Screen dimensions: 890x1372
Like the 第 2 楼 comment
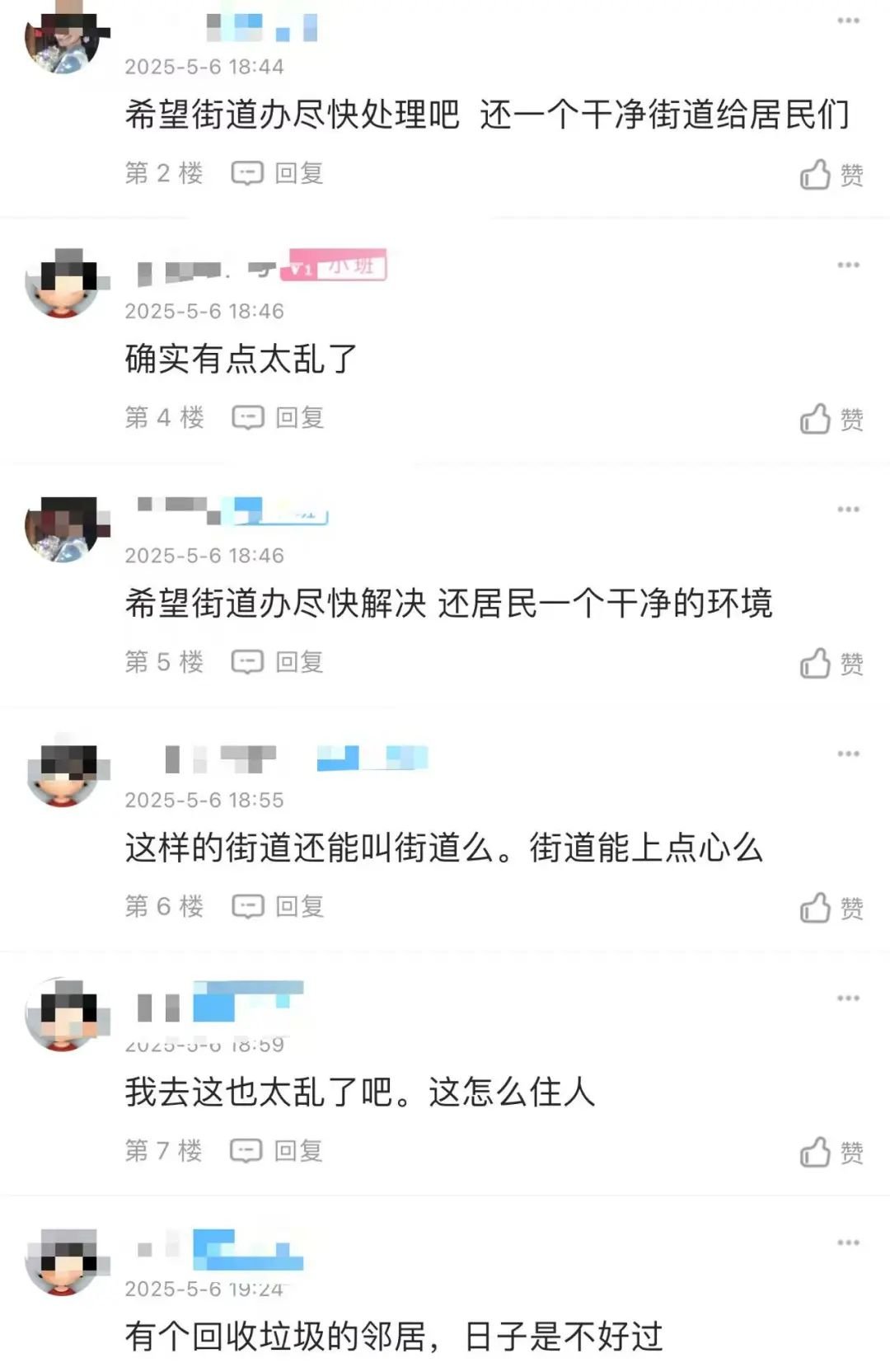point(831,175)
